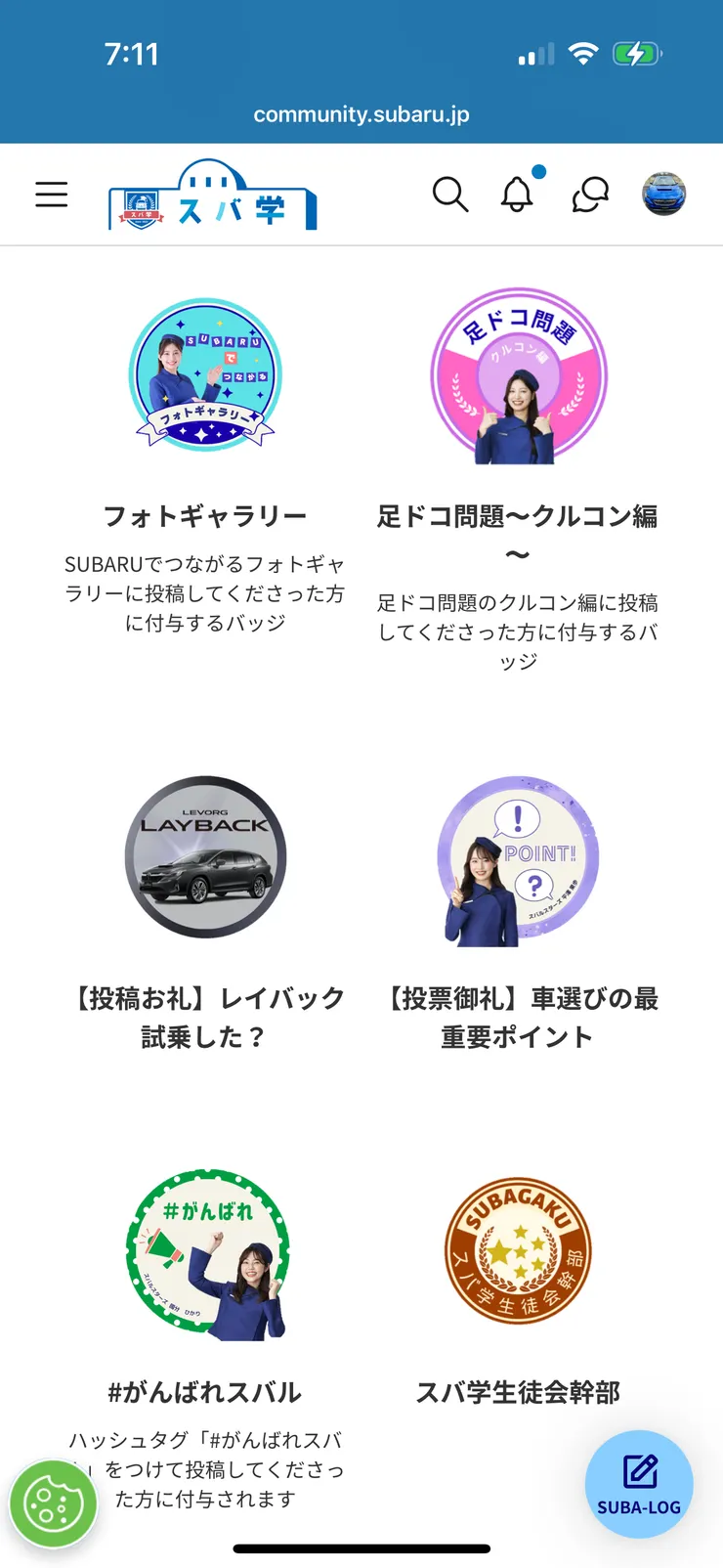
Task: Tap the スバ学生徒会幹部 title text
Action: [517, 1393]
